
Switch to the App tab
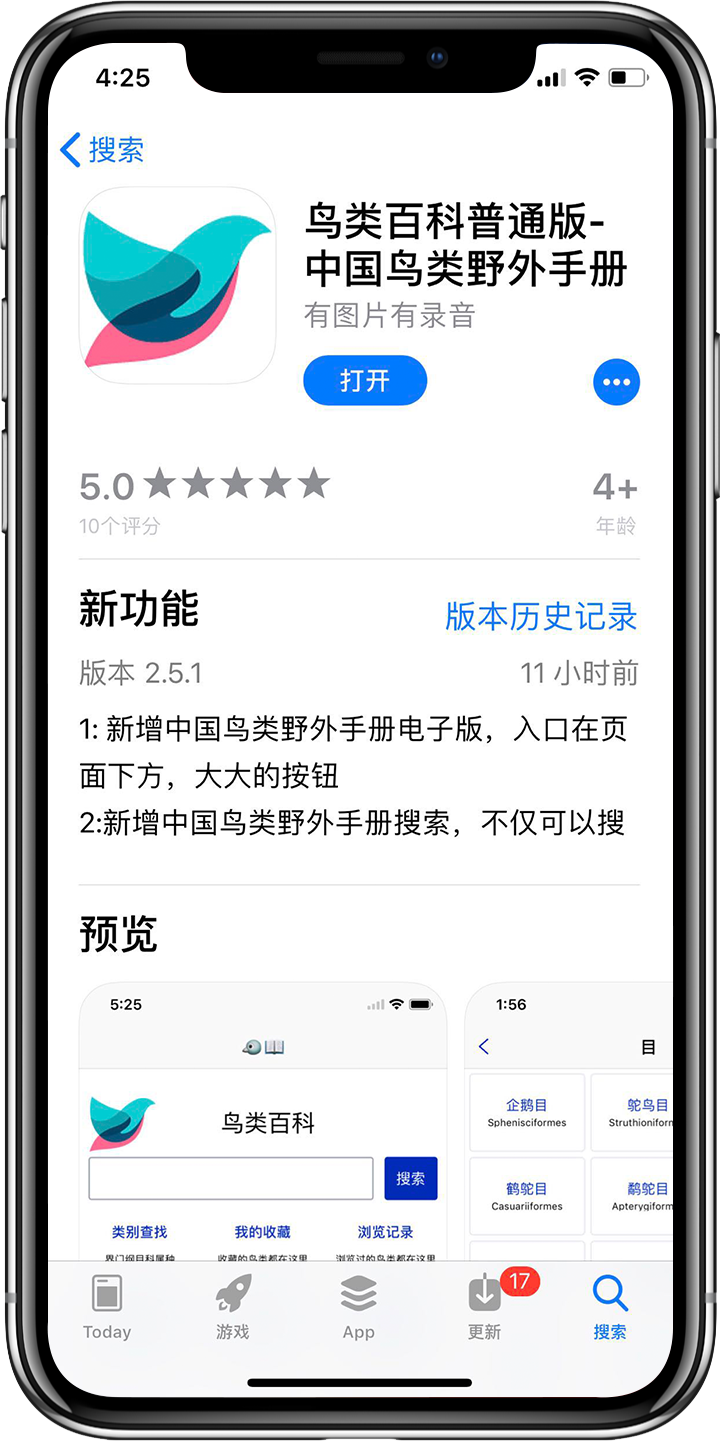pyautogui.click(x=358, y=1306)
